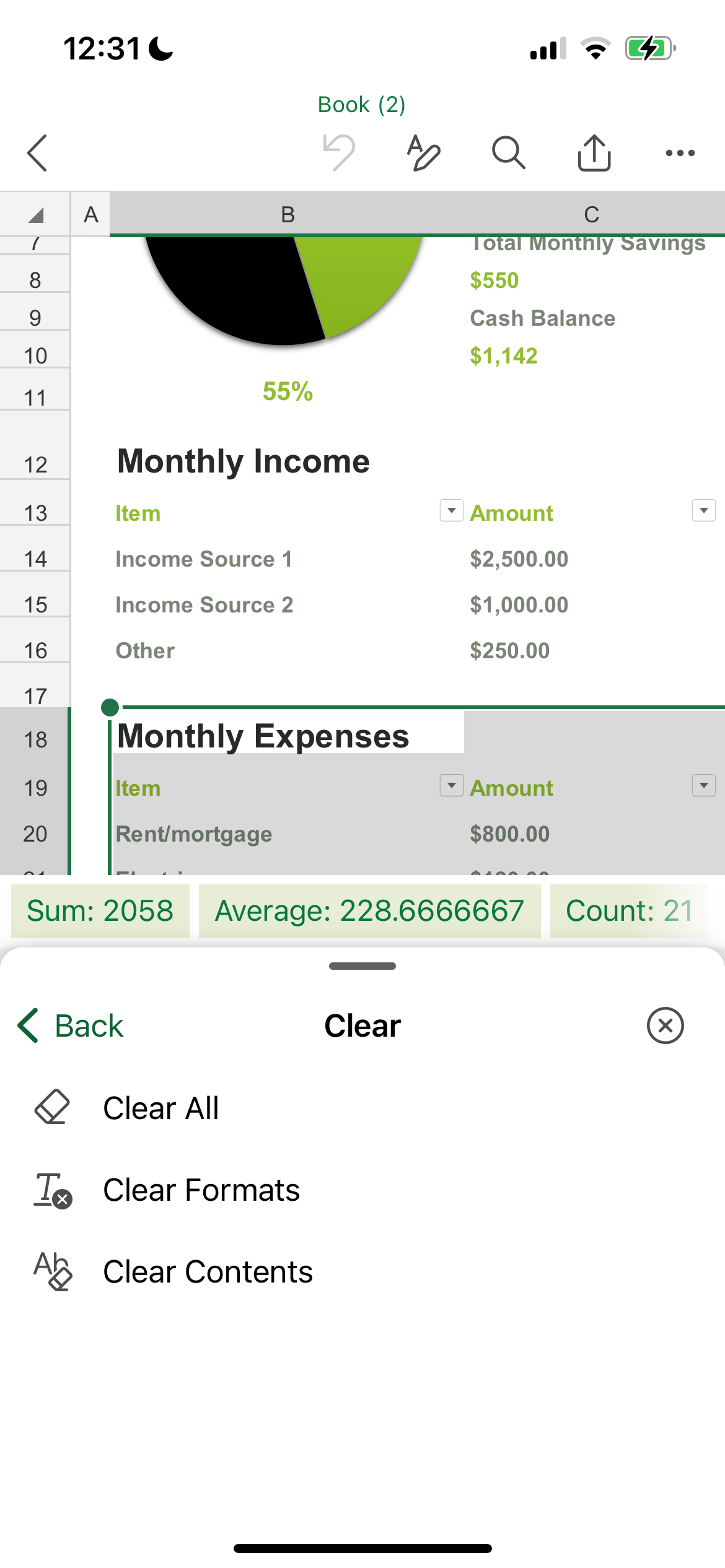Viewport: 725px width, 1568px height.
Task: Open the font formatting tool
Action: click(x=423, y=152)
